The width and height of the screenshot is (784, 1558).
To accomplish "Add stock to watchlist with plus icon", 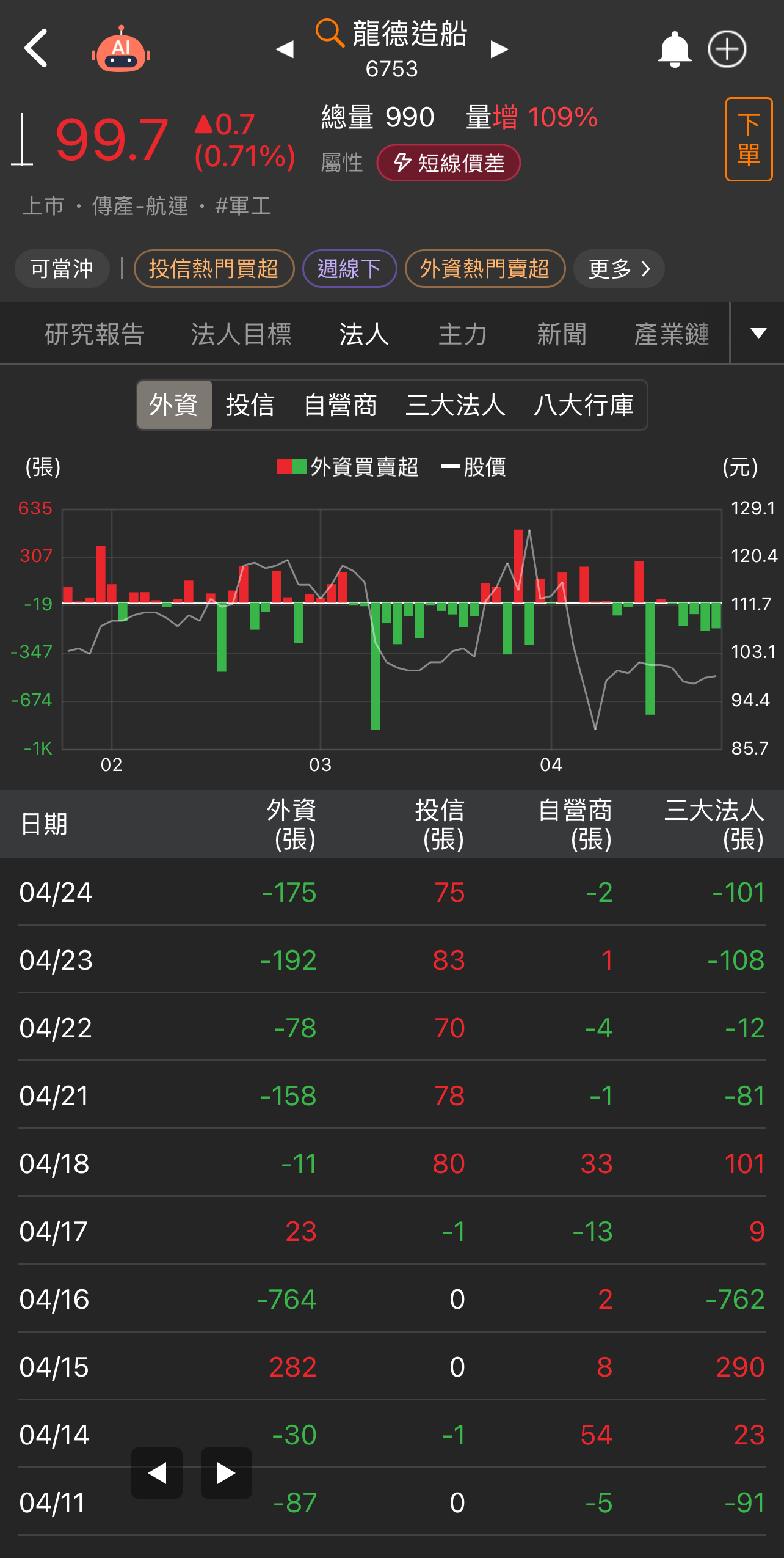I will [727, 49].
